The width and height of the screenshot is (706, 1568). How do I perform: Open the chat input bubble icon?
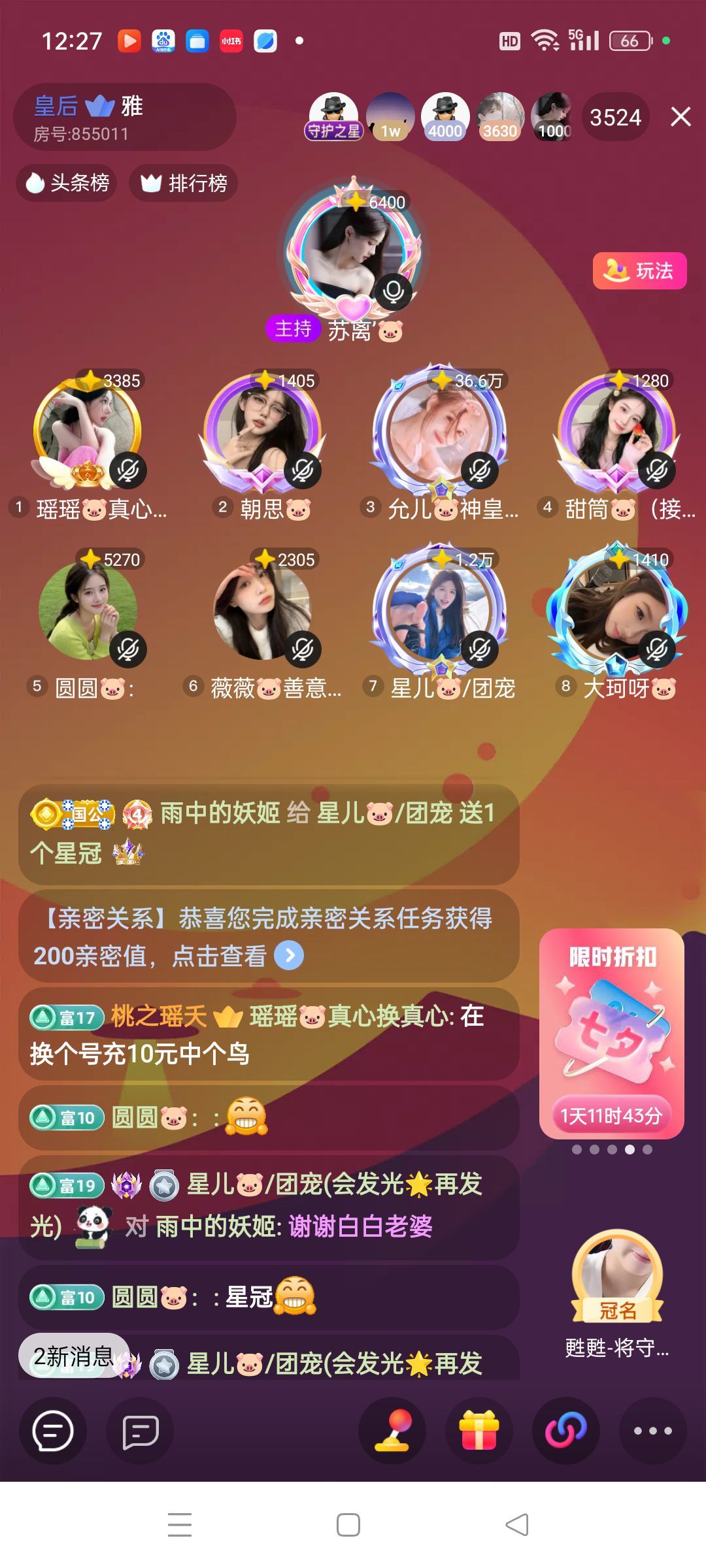pyautogui.click(x=53, y=1431)
